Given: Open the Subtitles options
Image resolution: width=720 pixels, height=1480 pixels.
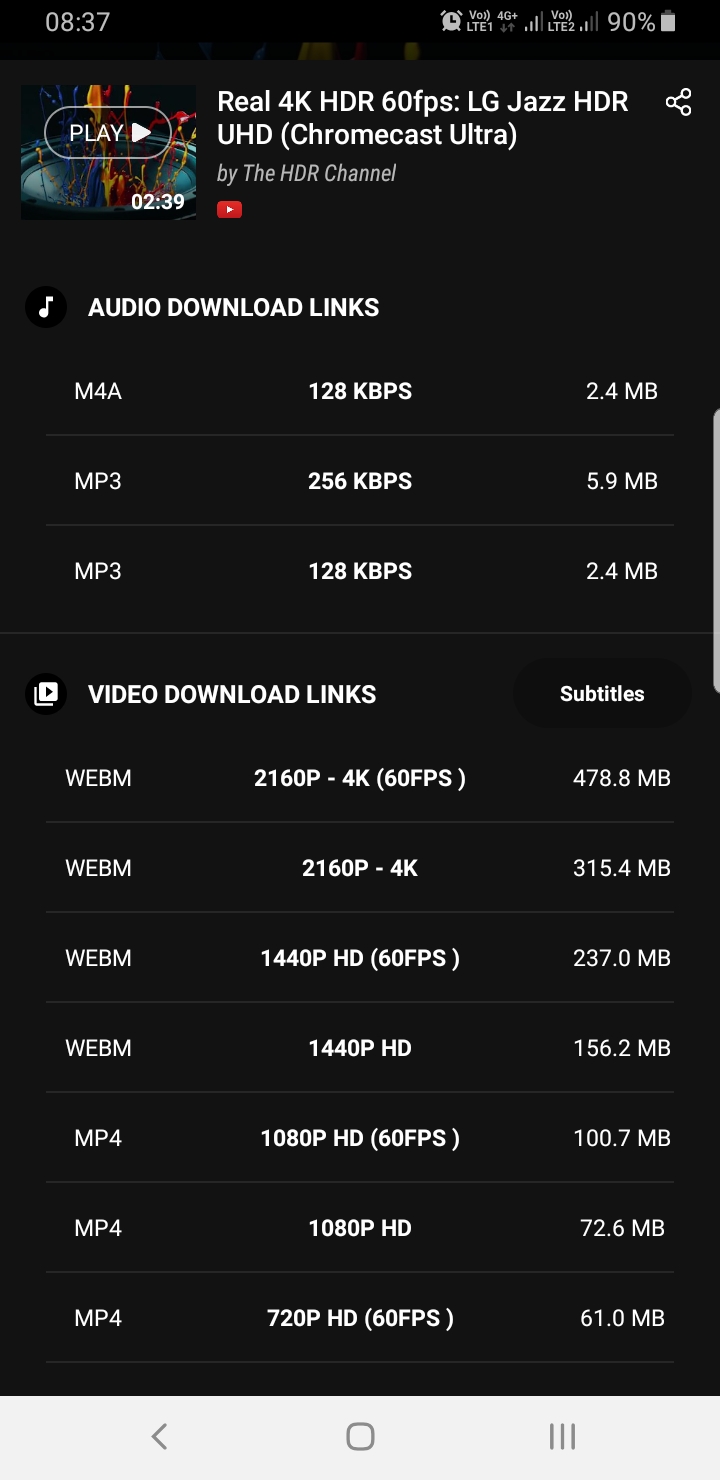Looking at the screenshot, I should (601, 694).
